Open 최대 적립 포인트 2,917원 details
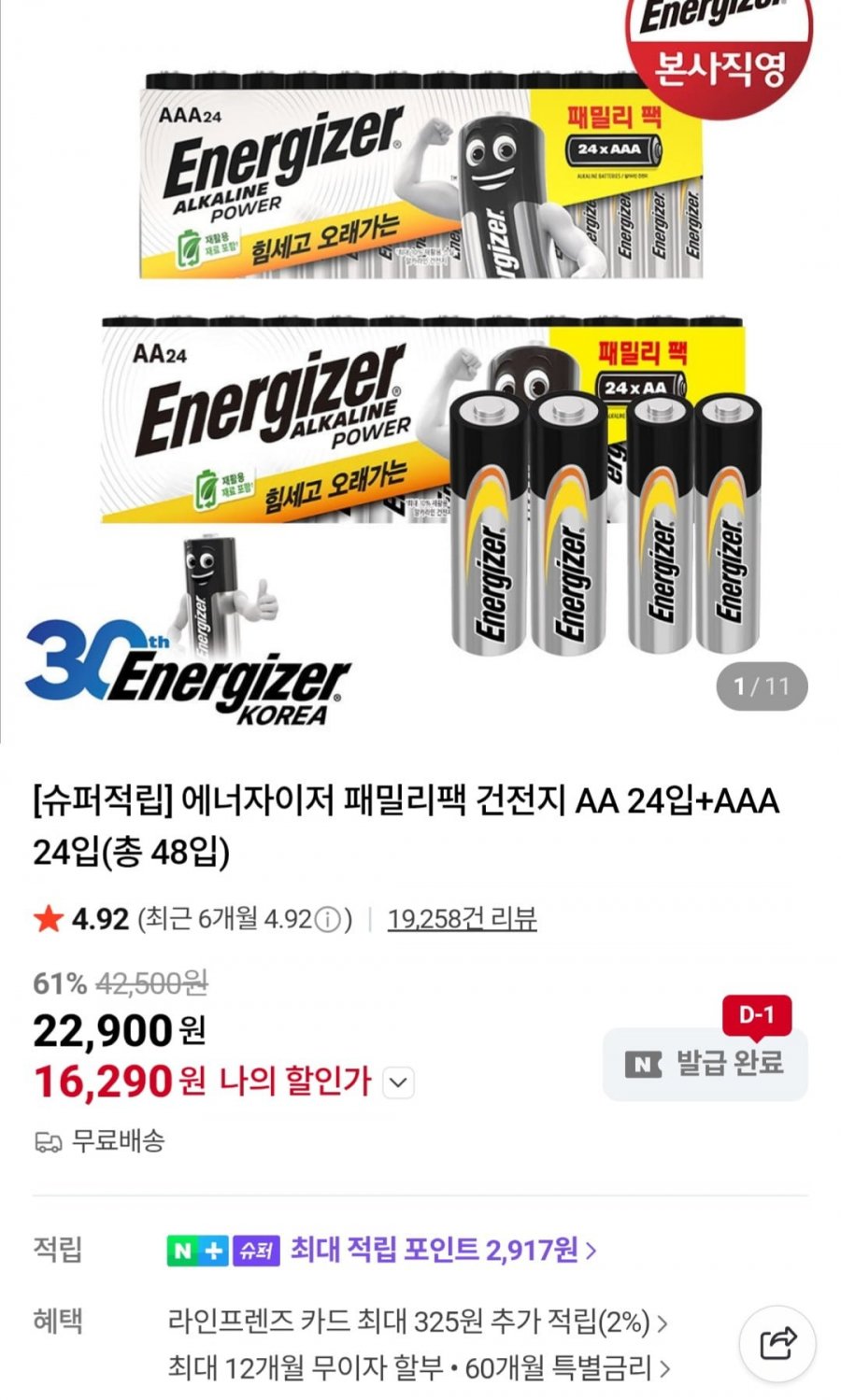The width and height of the screenshot is (841, 1400). click(x=442, y=1250)
